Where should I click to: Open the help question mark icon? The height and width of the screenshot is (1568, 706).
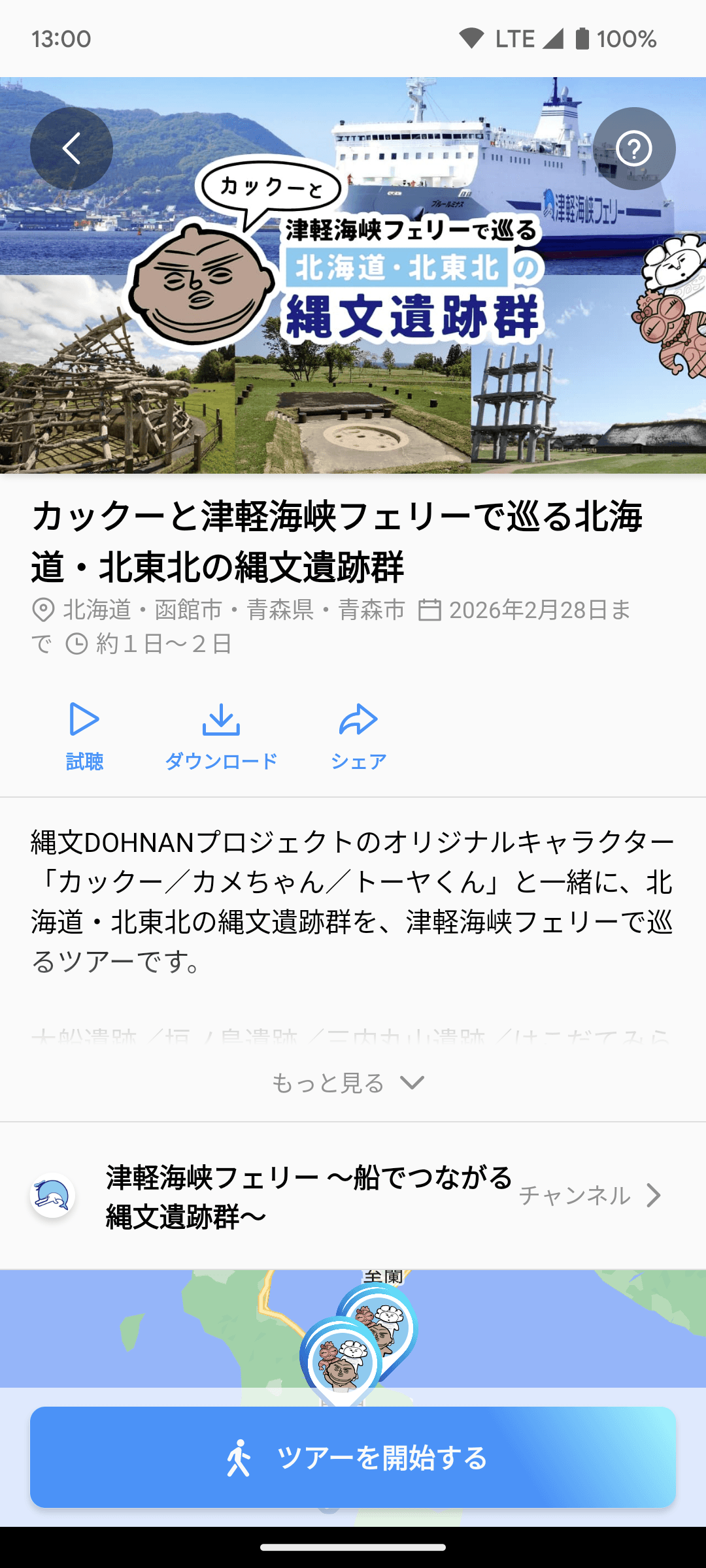pyautogui.click(x=633, y=149)
